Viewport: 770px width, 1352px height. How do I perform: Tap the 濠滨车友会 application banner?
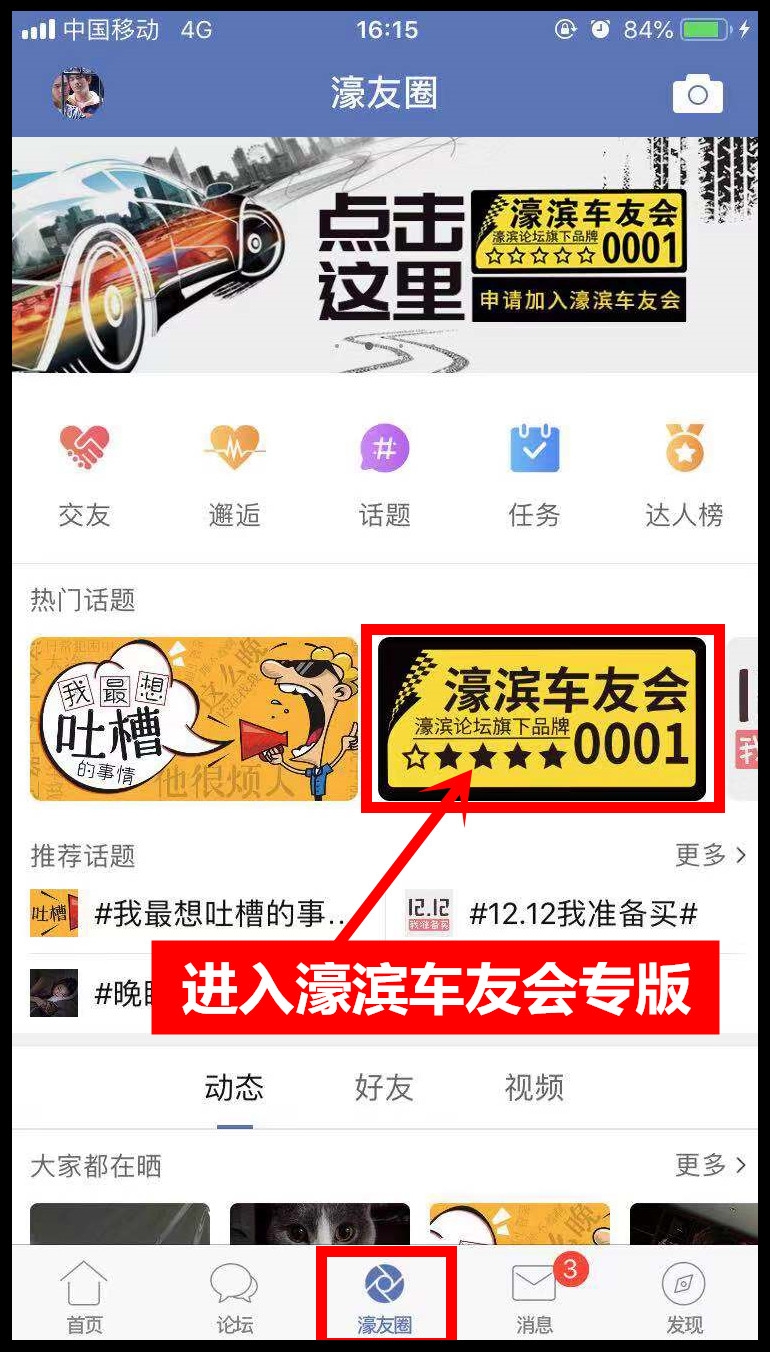pos(384,255)
